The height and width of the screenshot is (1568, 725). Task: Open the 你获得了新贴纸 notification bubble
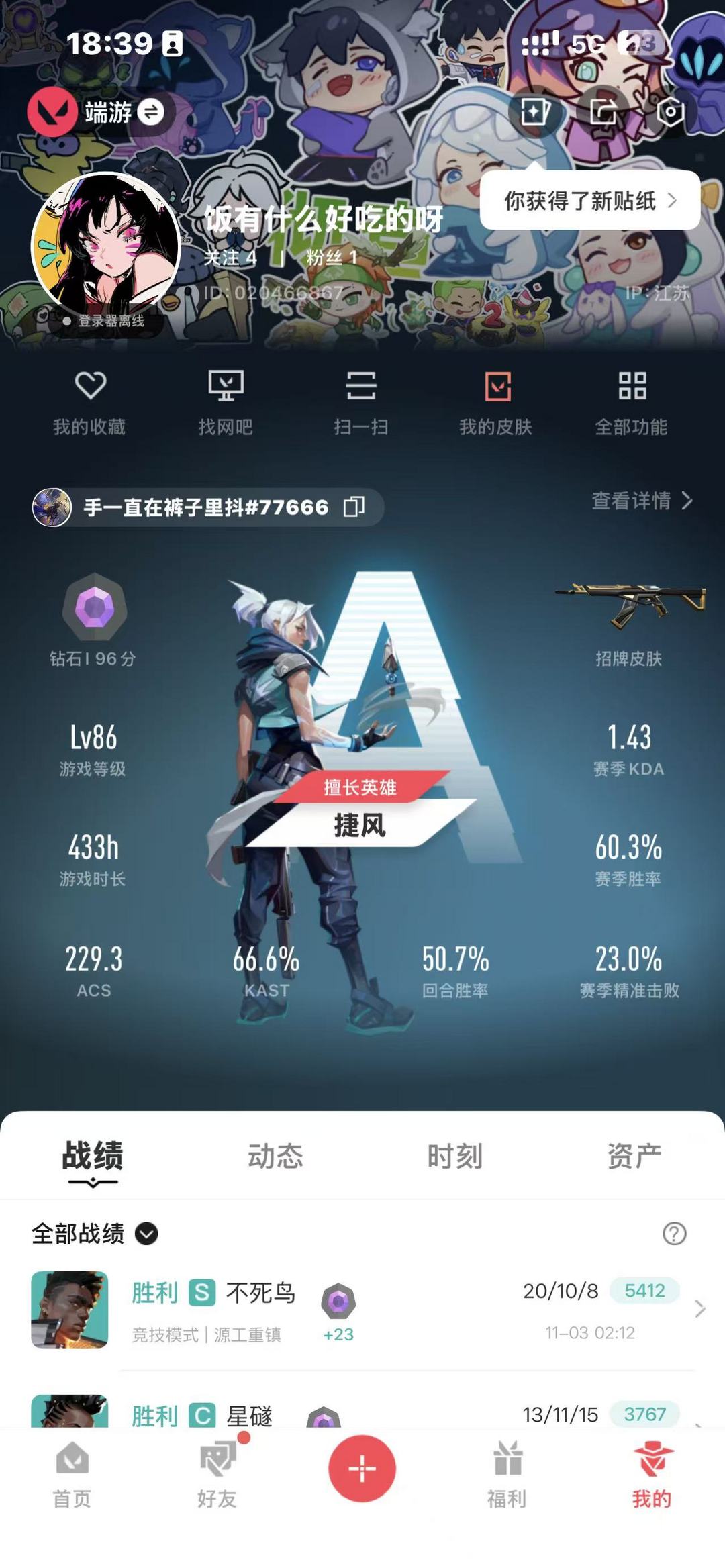(590, 200)
